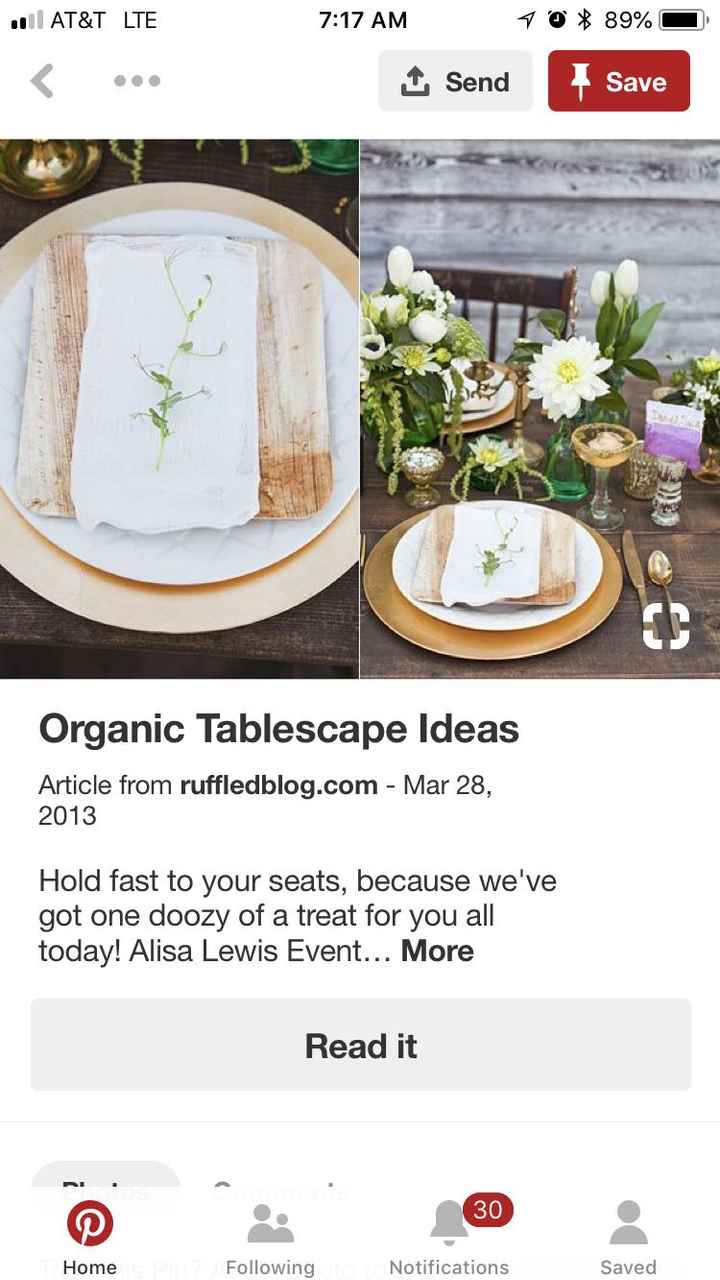The image size is (720, 1280).
Task: Expand the description with More
Action: 437,952
